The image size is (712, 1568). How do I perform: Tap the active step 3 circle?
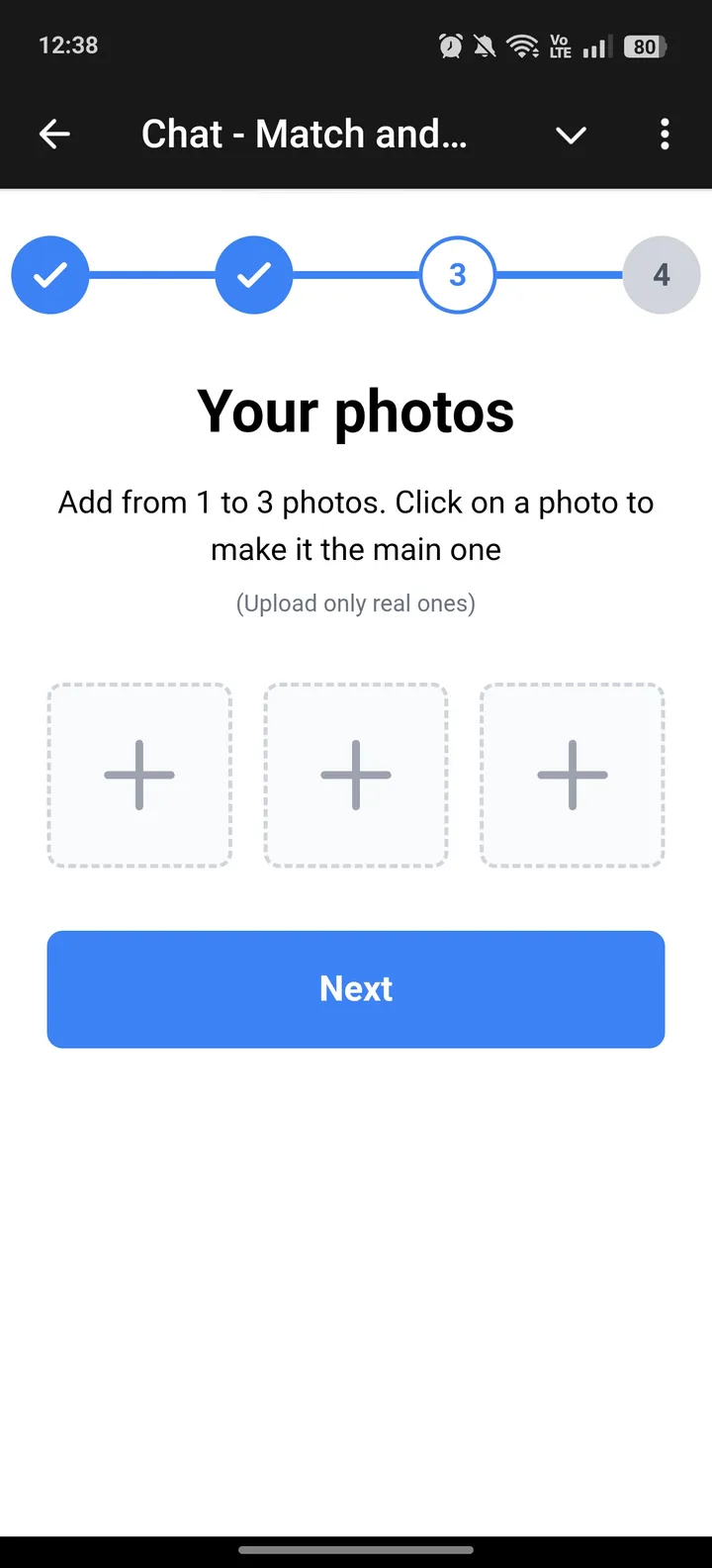(457, 275)
